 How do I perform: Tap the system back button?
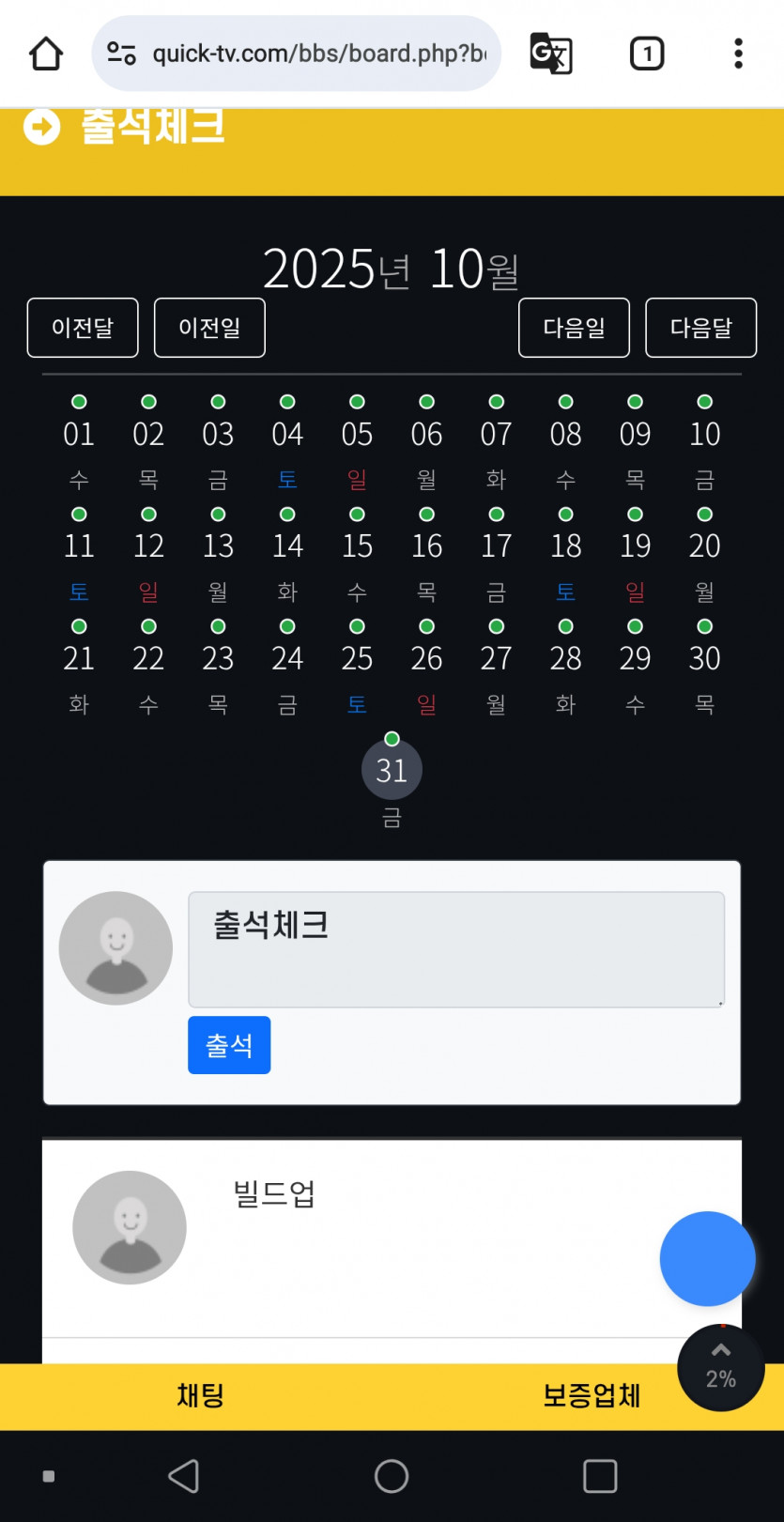(x=184, y=1476)
